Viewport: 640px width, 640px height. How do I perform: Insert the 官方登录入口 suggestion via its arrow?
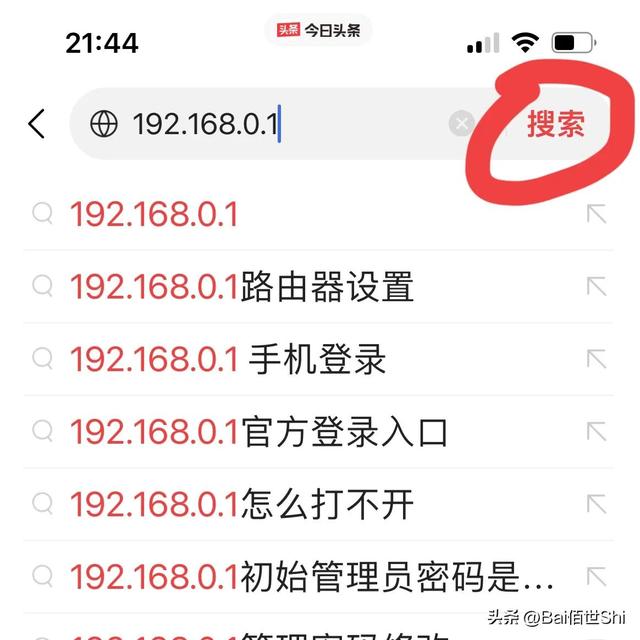click(597, 432)
